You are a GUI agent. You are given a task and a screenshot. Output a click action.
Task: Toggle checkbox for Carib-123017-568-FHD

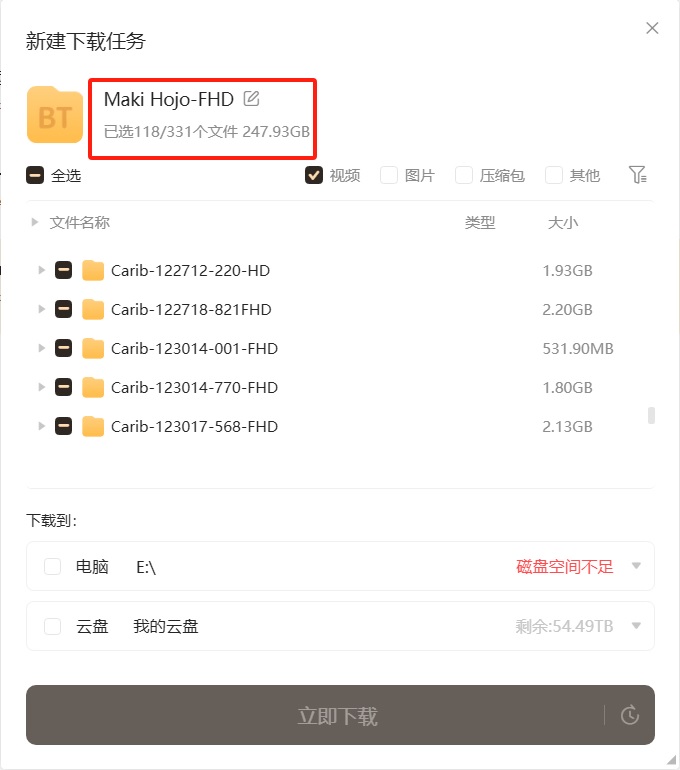point(63,426)
